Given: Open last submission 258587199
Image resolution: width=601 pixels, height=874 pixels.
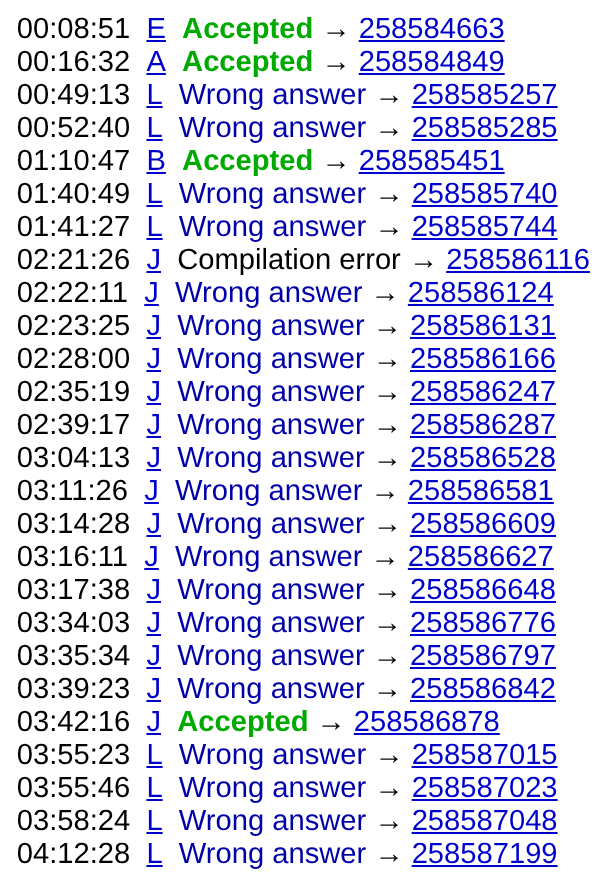Looking at the screenshot, I should click(484, 854).
